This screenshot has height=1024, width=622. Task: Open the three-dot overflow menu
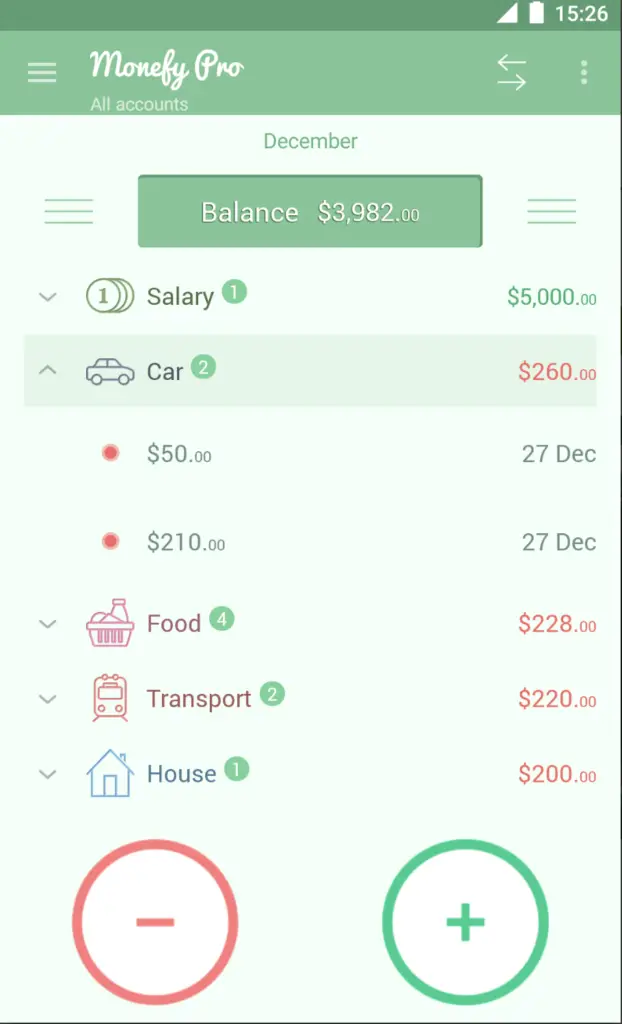coord(584,72)
